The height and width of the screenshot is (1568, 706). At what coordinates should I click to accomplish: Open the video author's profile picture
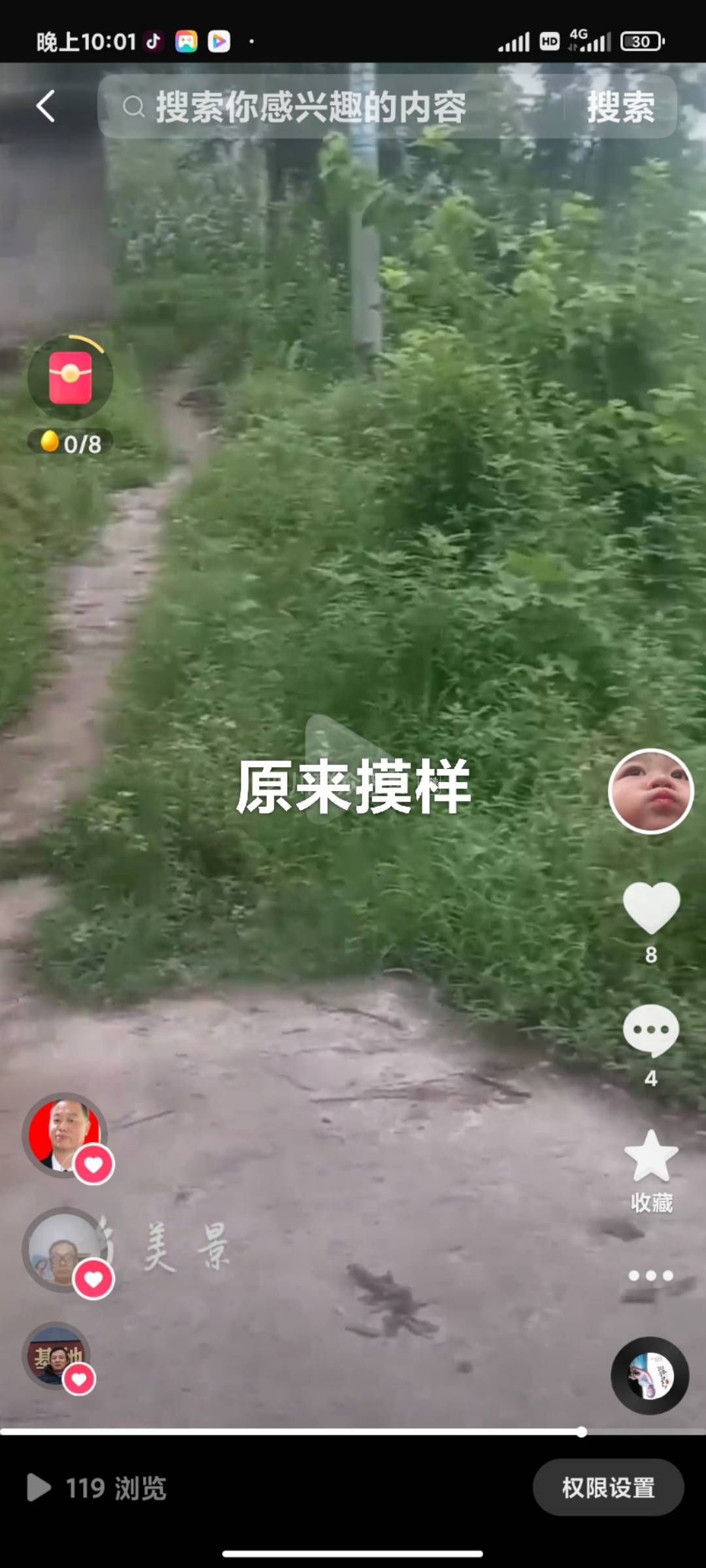click(x=650, y=791)
